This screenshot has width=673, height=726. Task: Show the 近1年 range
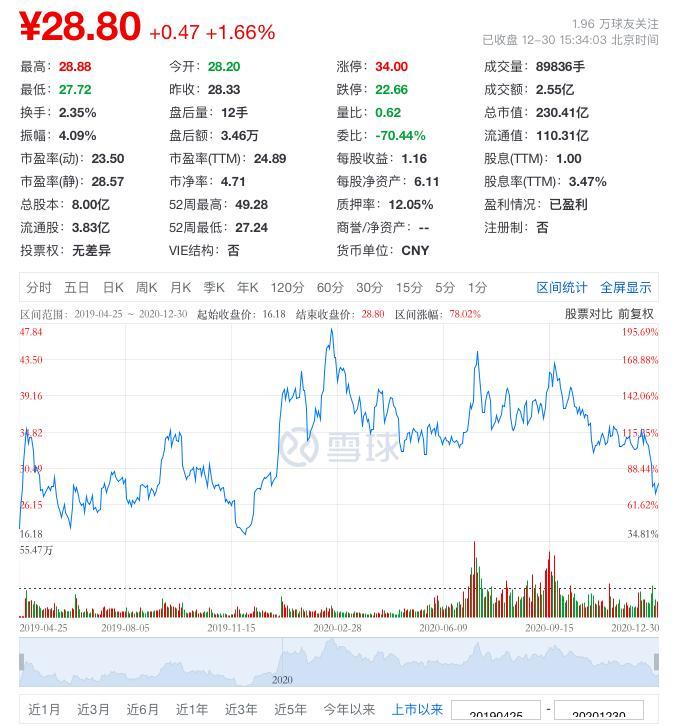192,710
